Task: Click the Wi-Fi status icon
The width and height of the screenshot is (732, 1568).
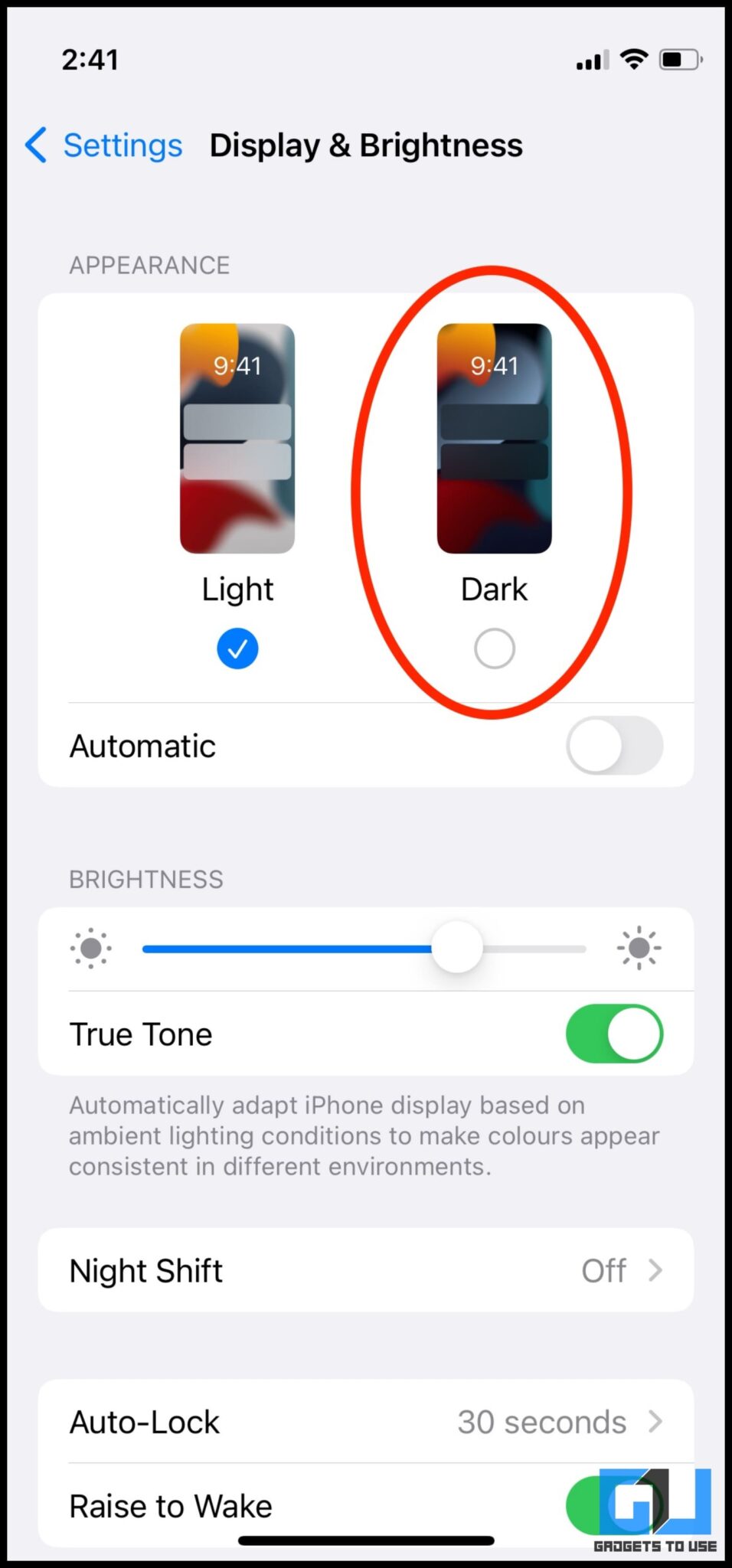Action: pyautogui.click(x=632, y=59)
